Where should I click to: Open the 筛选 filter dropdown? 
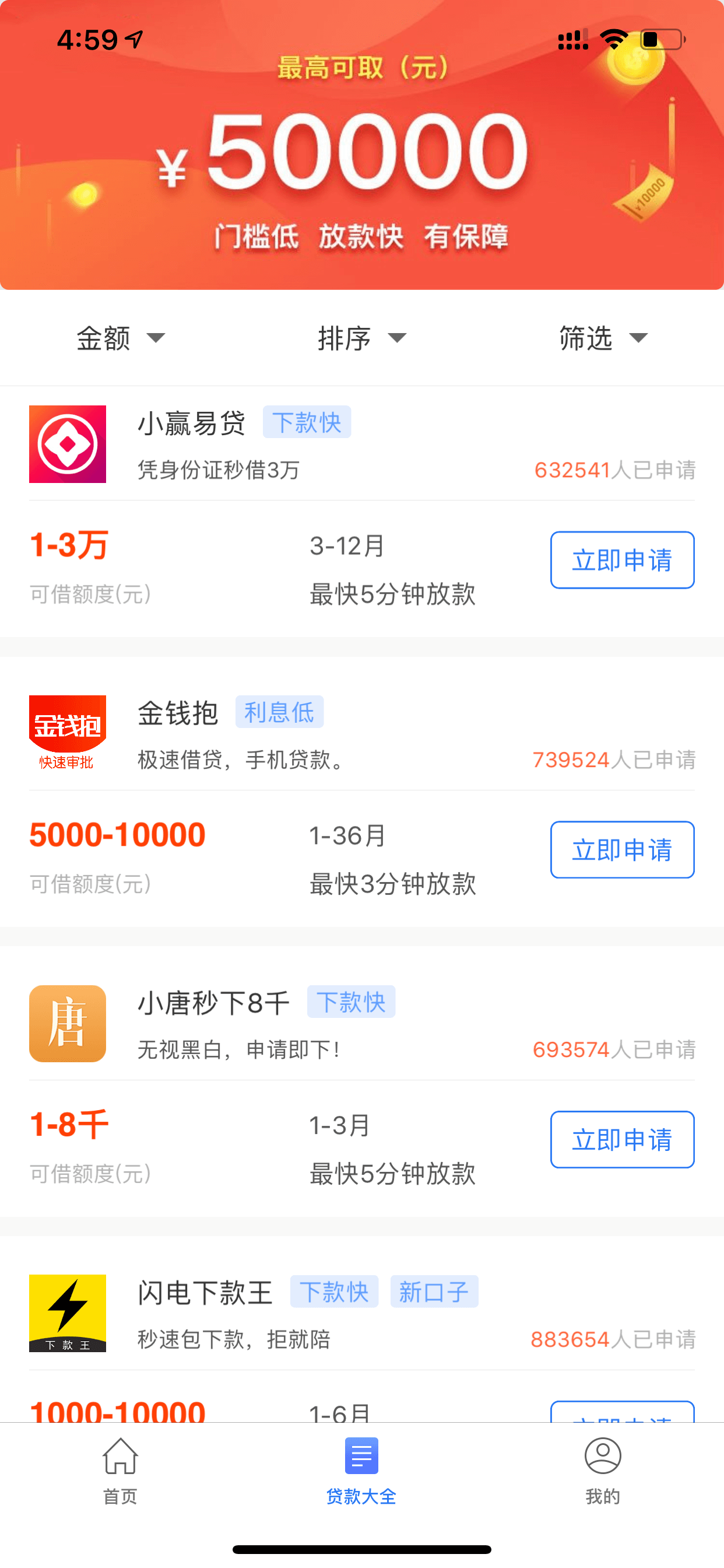pyautogui.click(x=603, y=338)
